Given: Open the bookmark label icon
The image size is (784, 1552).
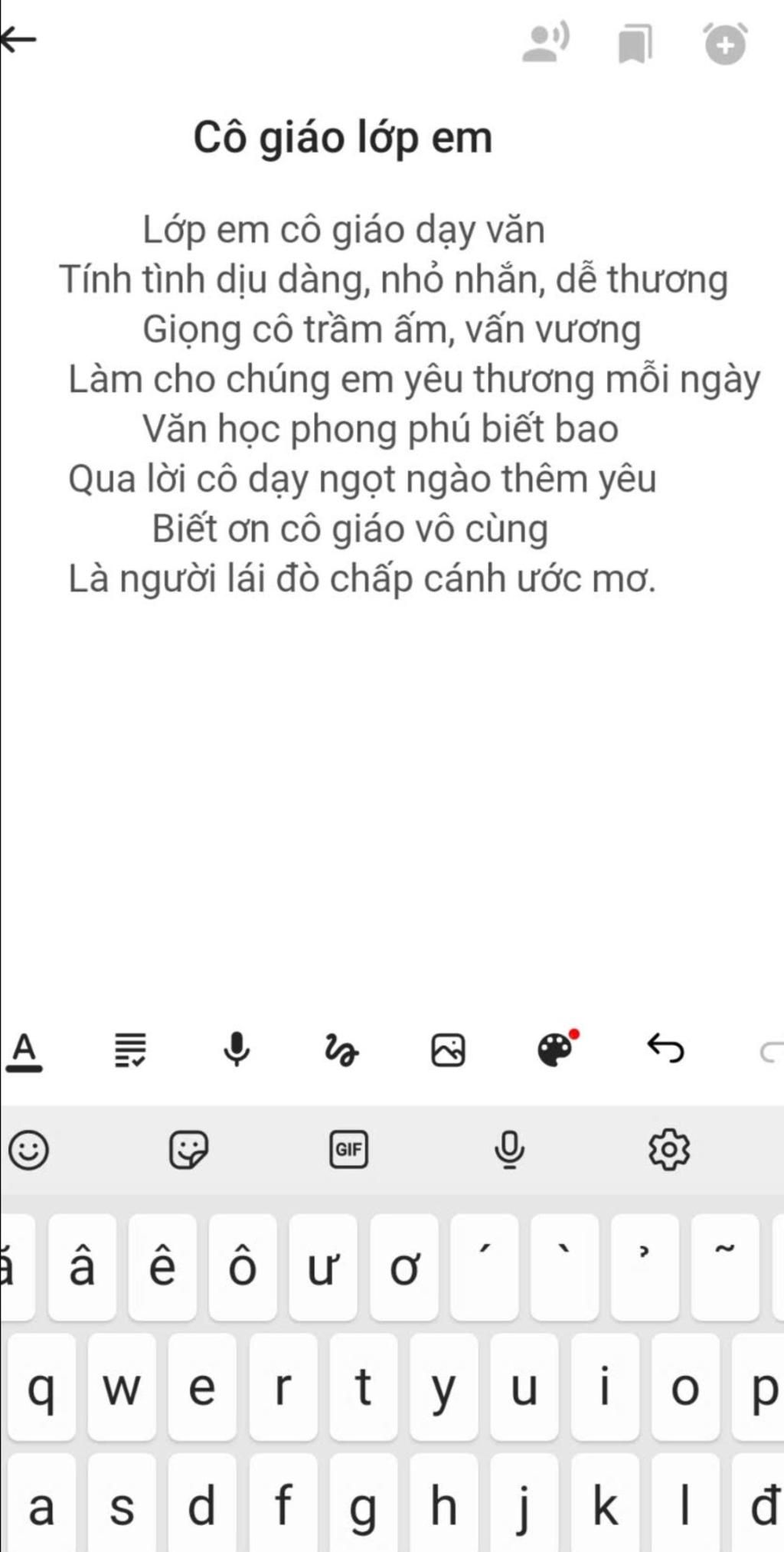Looking at the screenshot, I should click(635, 44).
